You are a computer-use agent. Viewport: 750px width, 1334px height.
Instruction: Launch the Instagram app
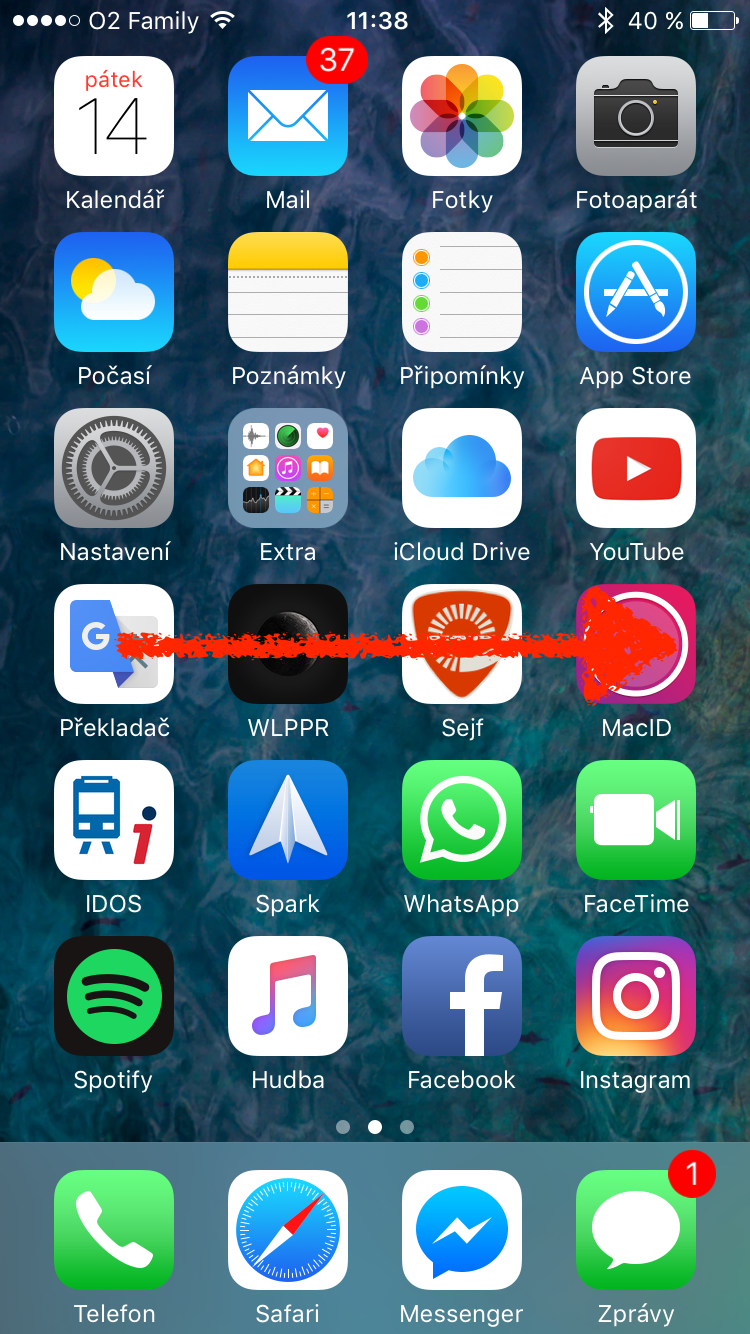[636, 996]
